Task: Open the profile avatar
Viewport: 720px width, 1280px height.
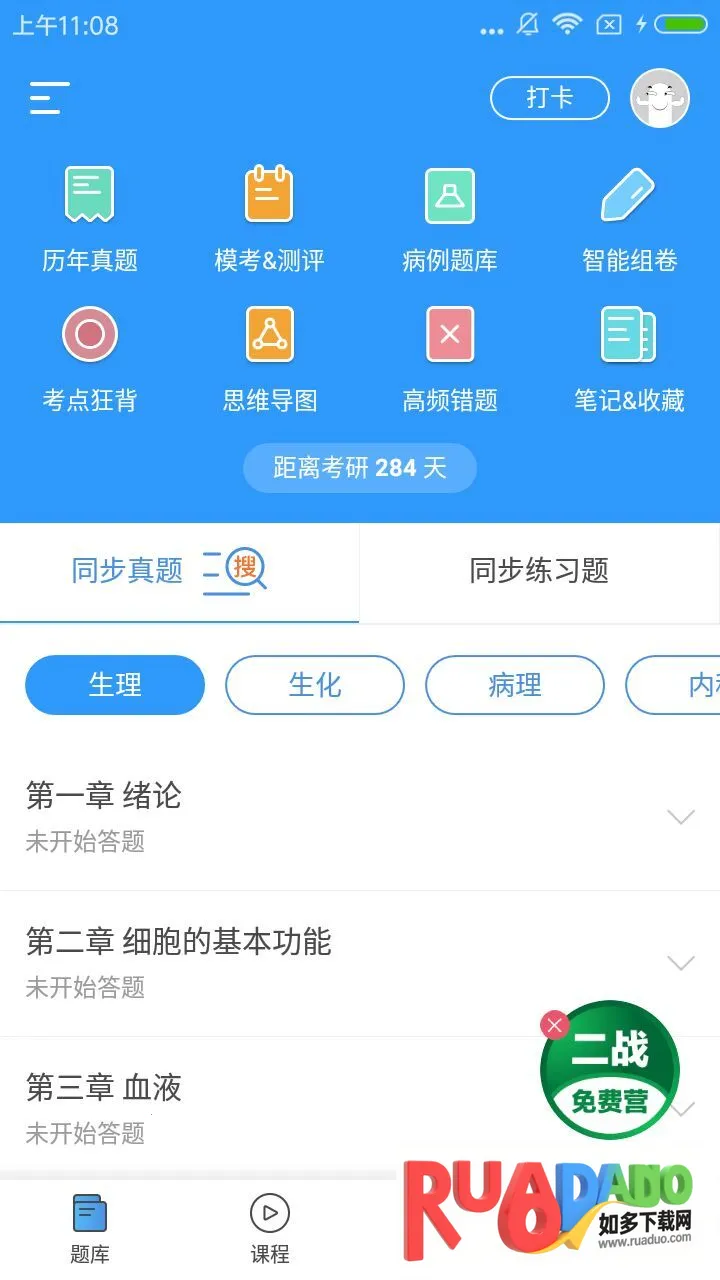Action: (660, 98)
